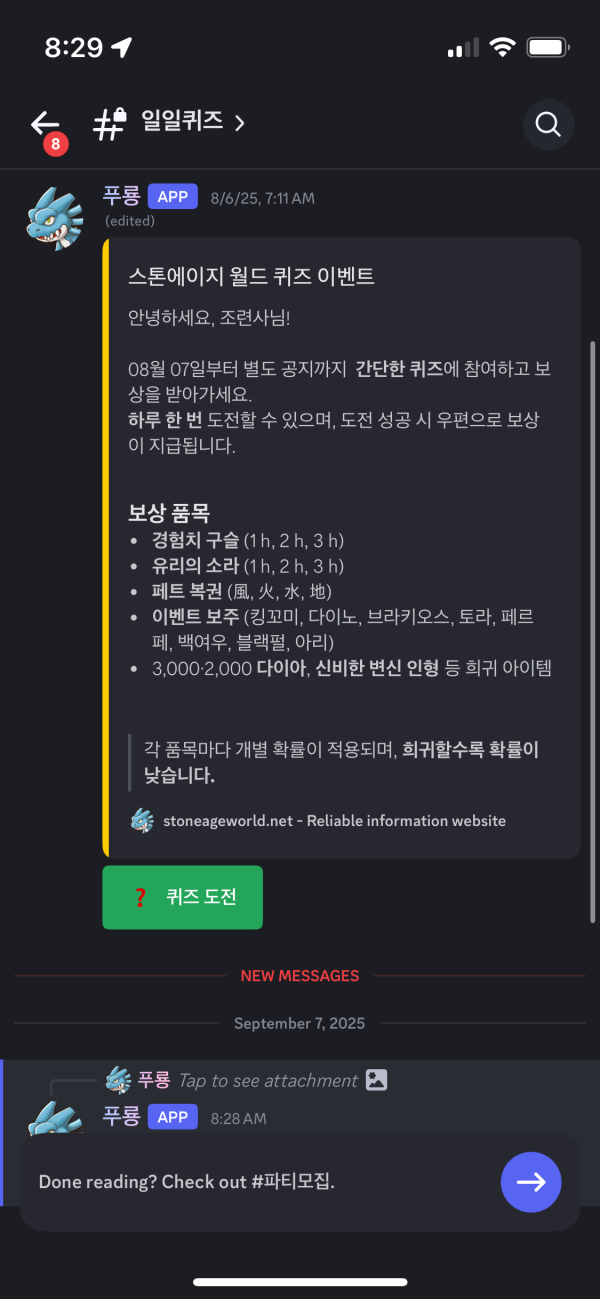This screenshot has height=1299, width=600.
Task: Go back using the arrow icon
Action: point(45,125)
